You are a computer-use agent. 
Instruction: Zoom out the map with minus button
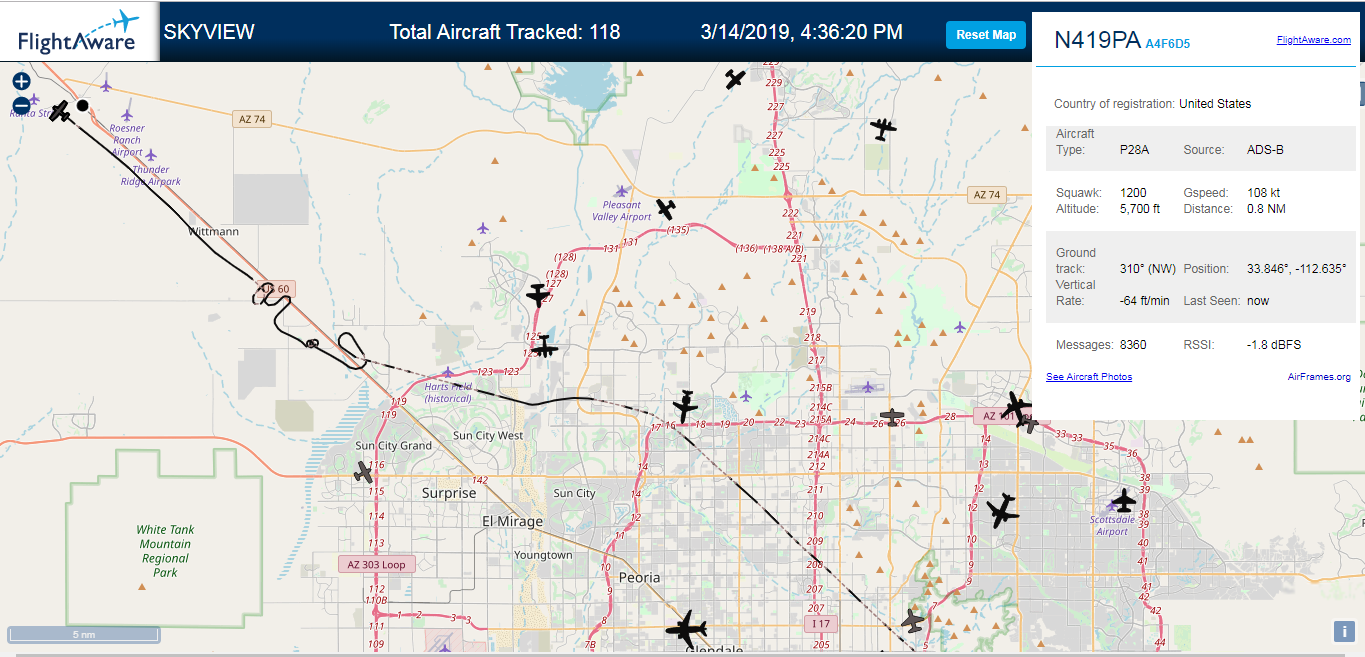(x=21, y=105)
